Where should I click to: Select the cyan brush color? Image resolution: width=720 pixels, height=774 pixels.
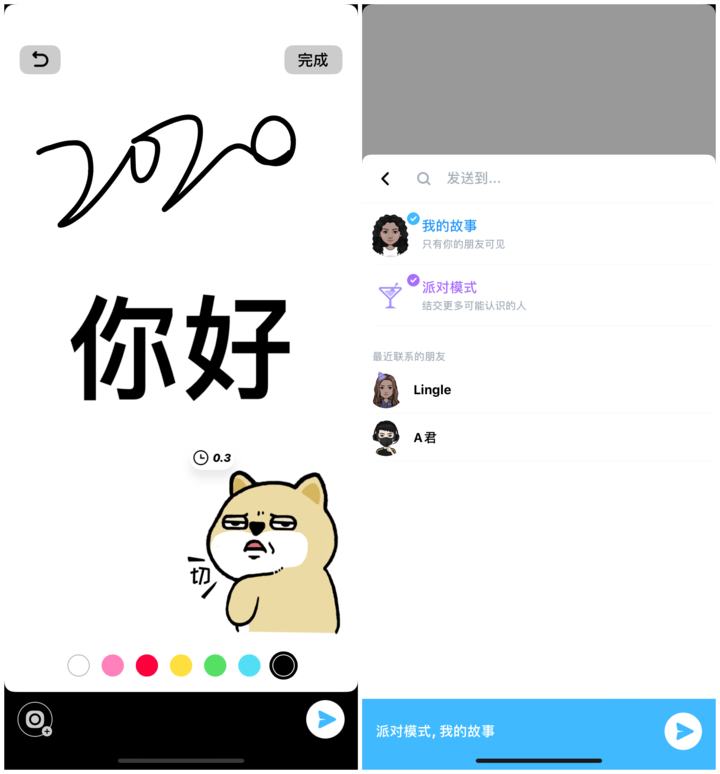pos(249,665)
